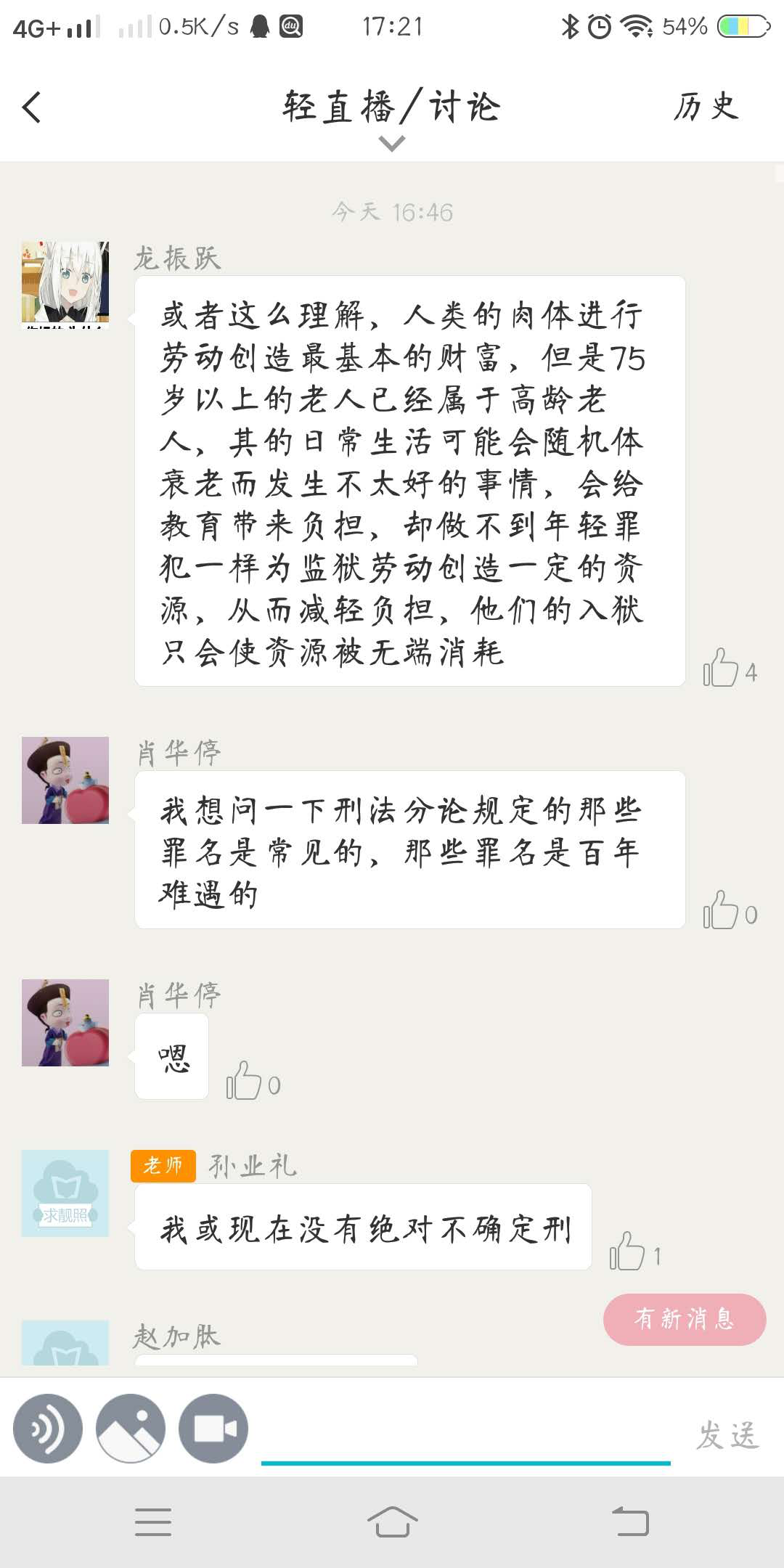784x1568 pixels.
Task: Open teacher 孙业礼's avatar
Action: (x=65, y=1193)
